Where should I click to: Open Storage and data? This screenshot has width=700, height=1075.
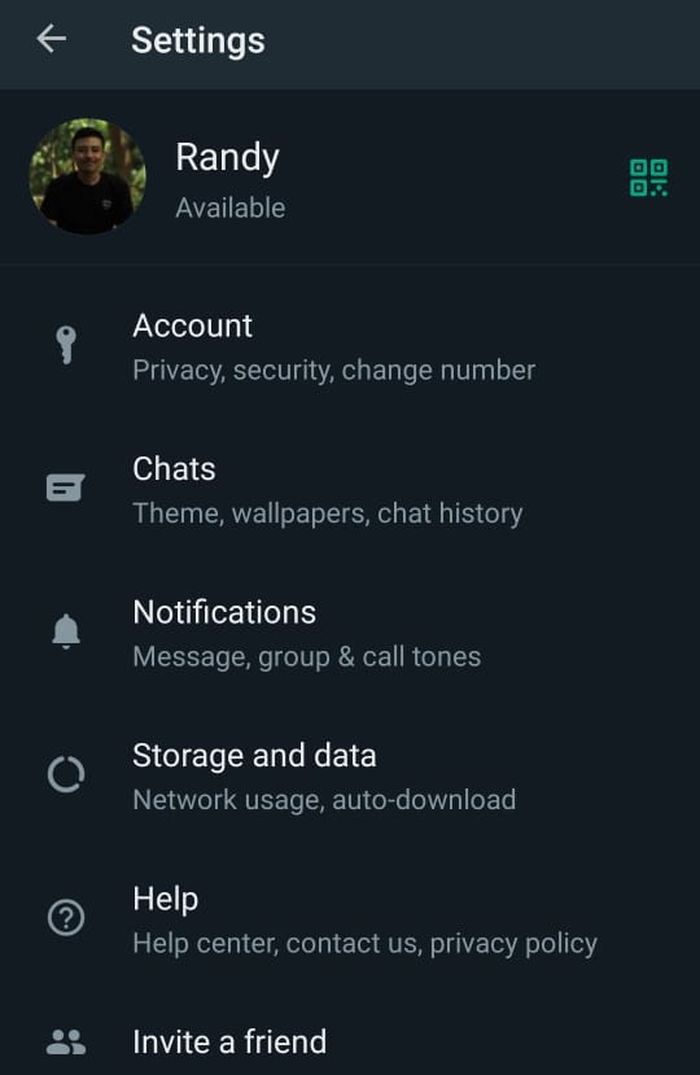pos(324,776)
